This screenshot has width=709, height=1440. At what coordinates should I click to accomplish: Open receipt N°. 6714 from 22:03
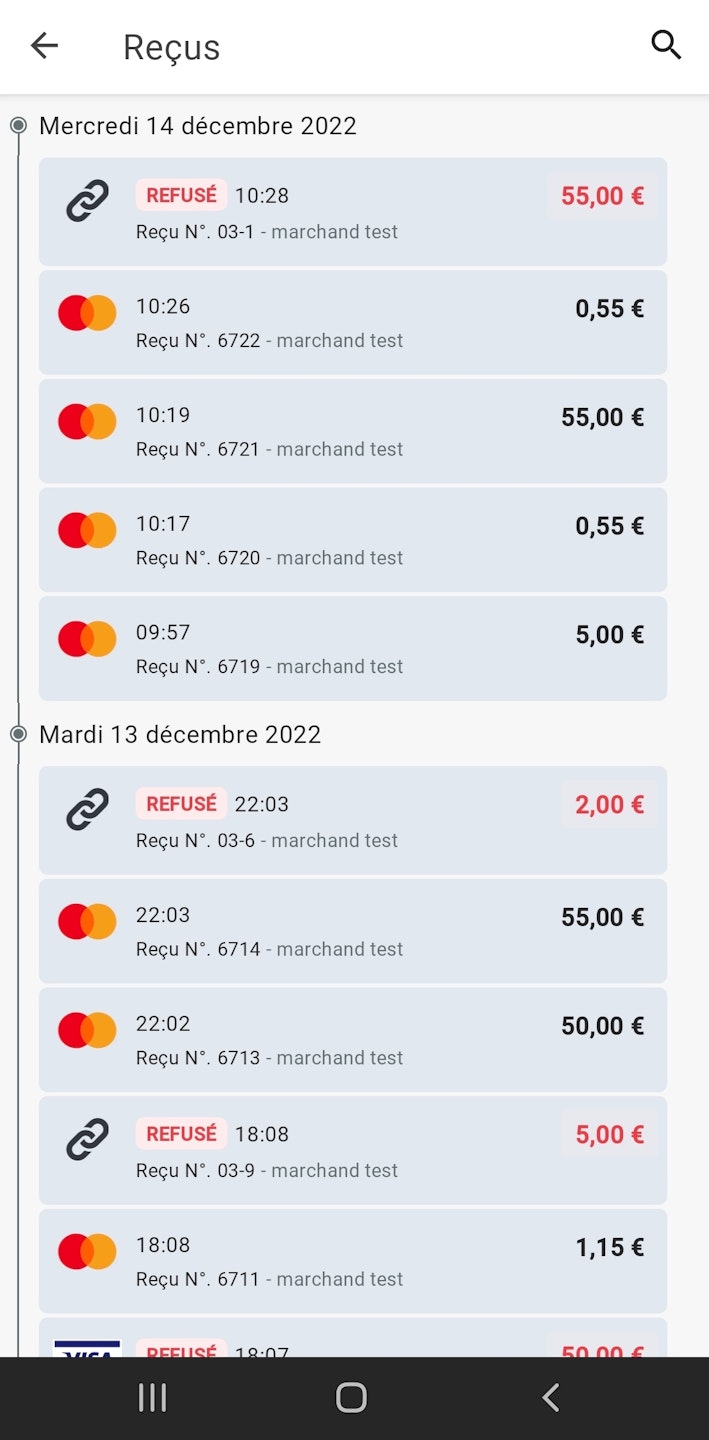coord(353,932)
